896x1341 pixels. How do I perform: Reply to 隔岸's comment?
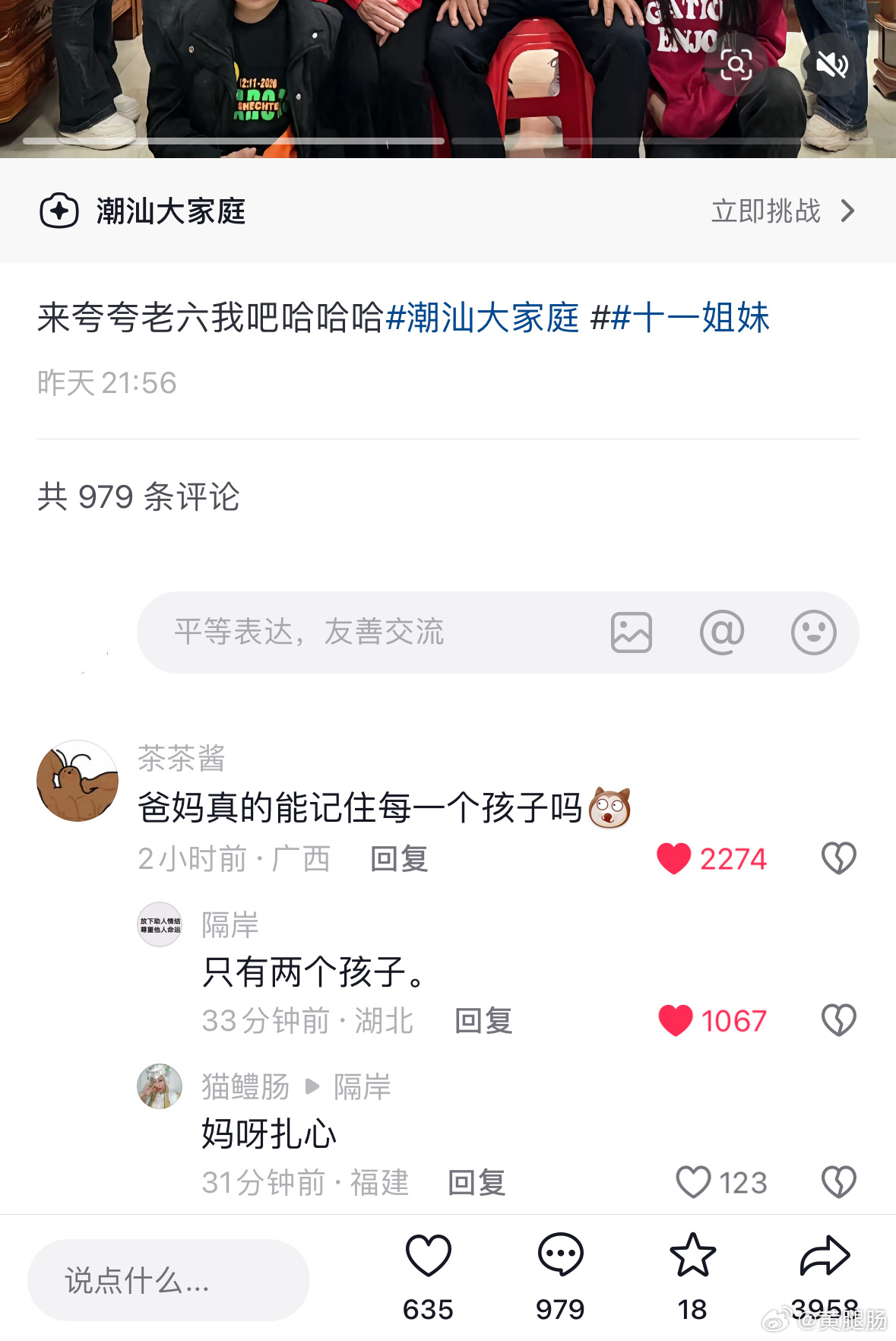(483, 1020)
